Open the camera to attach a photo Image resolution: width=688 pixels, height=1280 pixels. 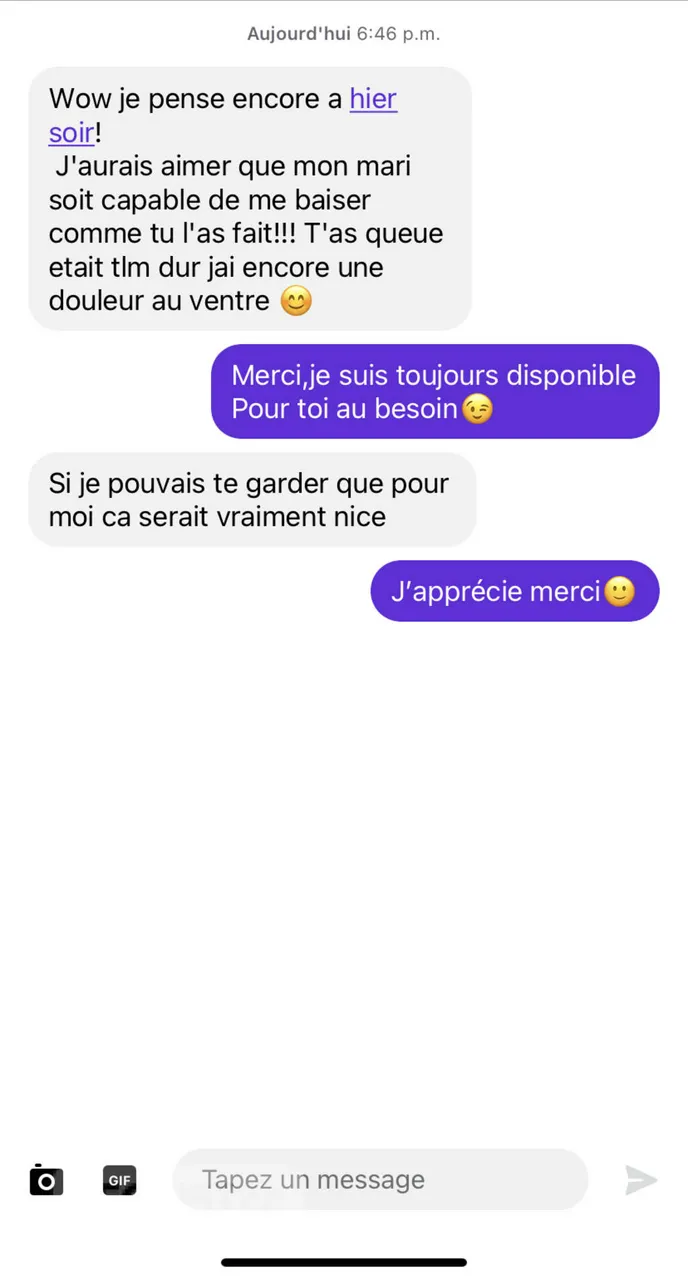click(x=46, y=1180)
